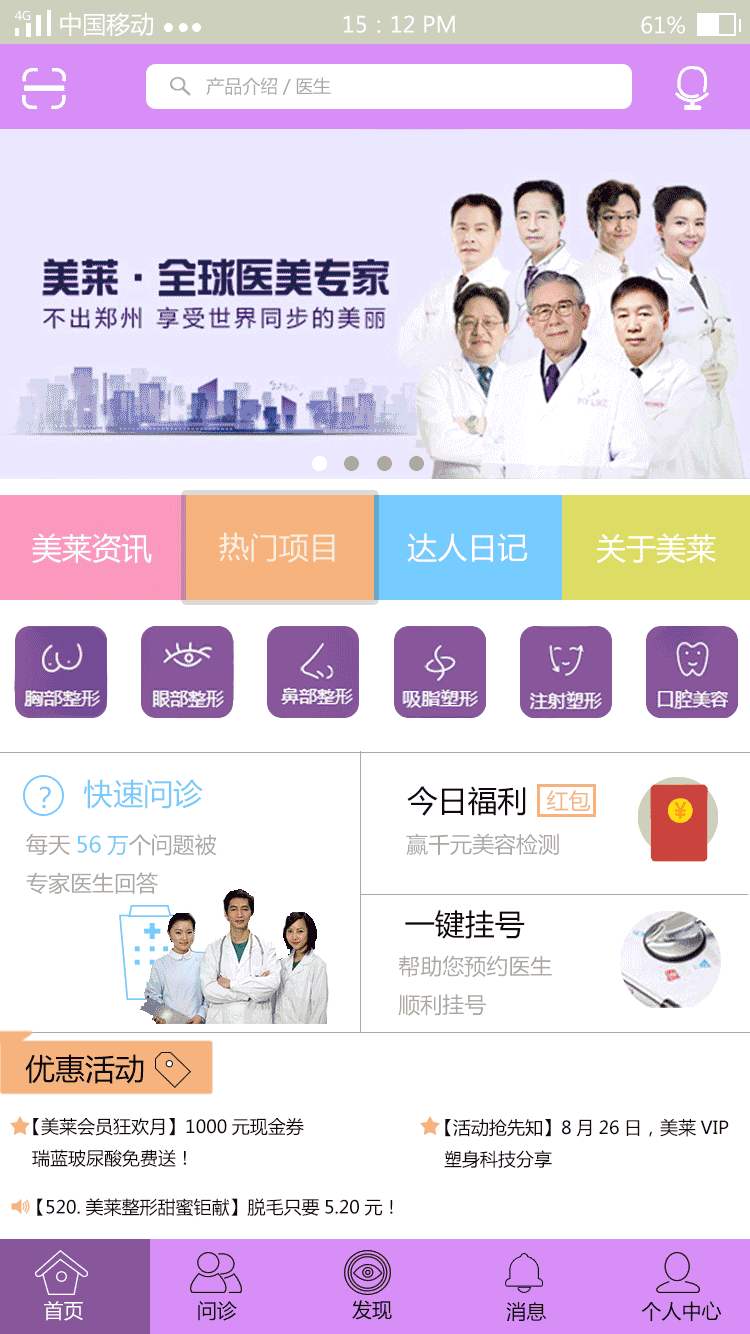Tap the scan icon beside the search bar
Screen dimensions: 750x1334
42,87
